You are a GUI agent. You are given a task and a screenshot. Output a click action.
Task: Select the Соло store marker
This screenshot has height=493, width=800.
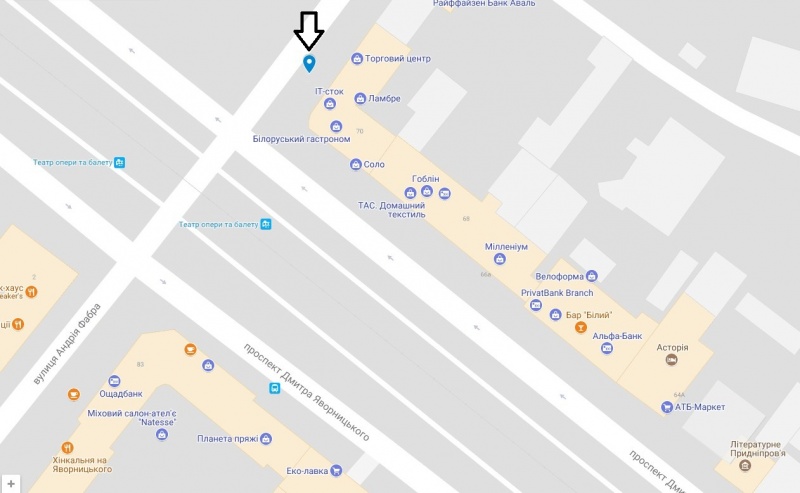click(355, 164)
